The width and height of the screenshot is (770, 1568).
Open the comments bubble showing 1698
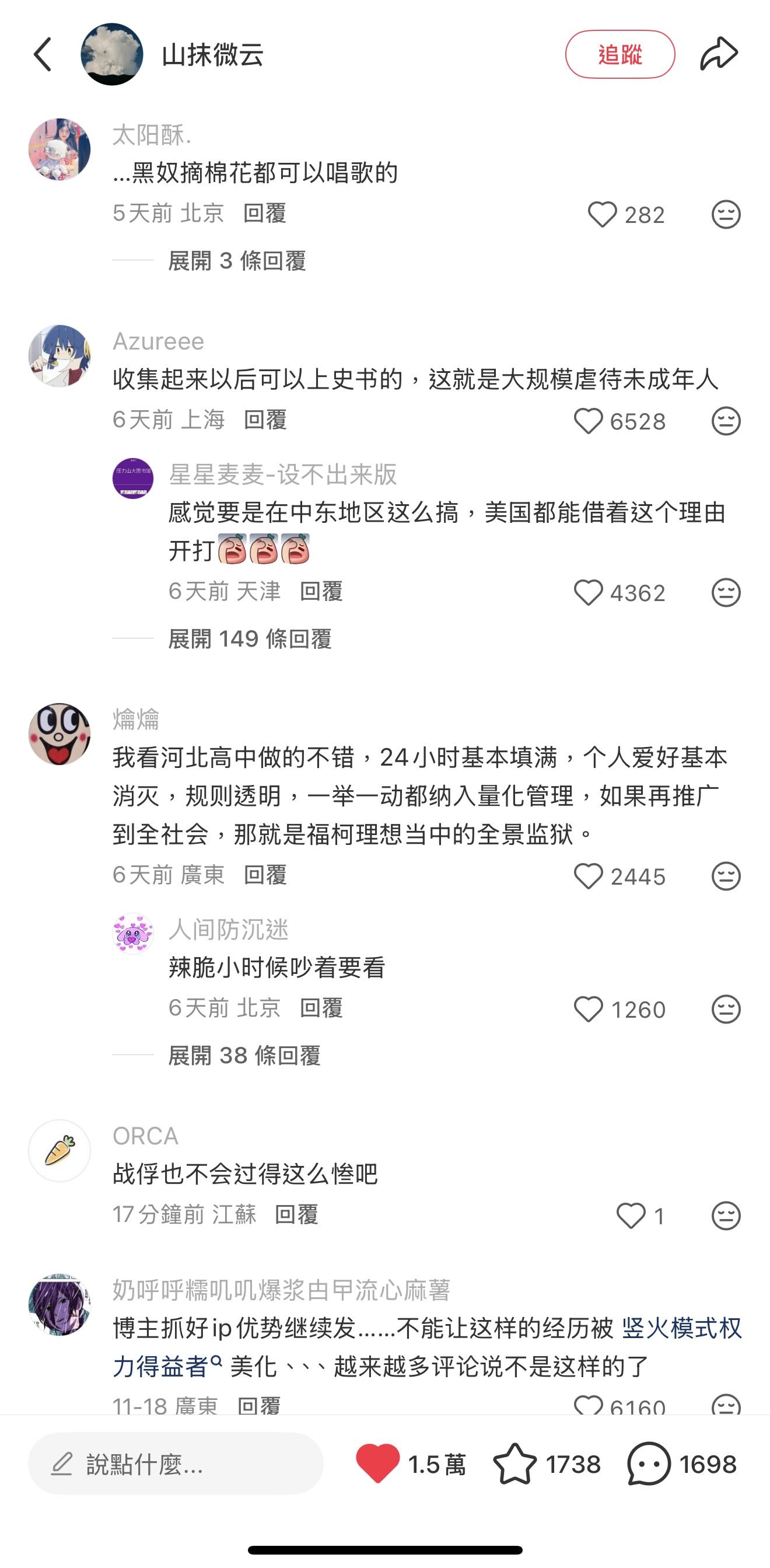(x=649, y=1464)
